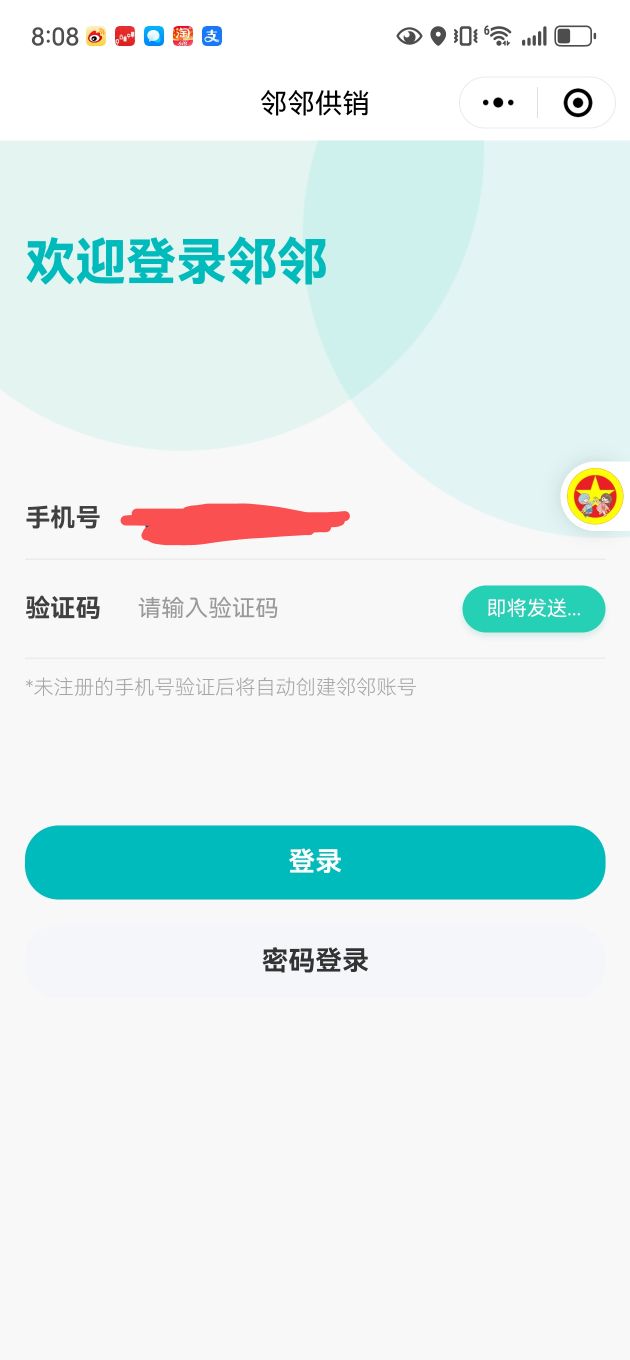Tap the 即将发送 code button
Screen dimensions: 630x1360
coord(533,608)
